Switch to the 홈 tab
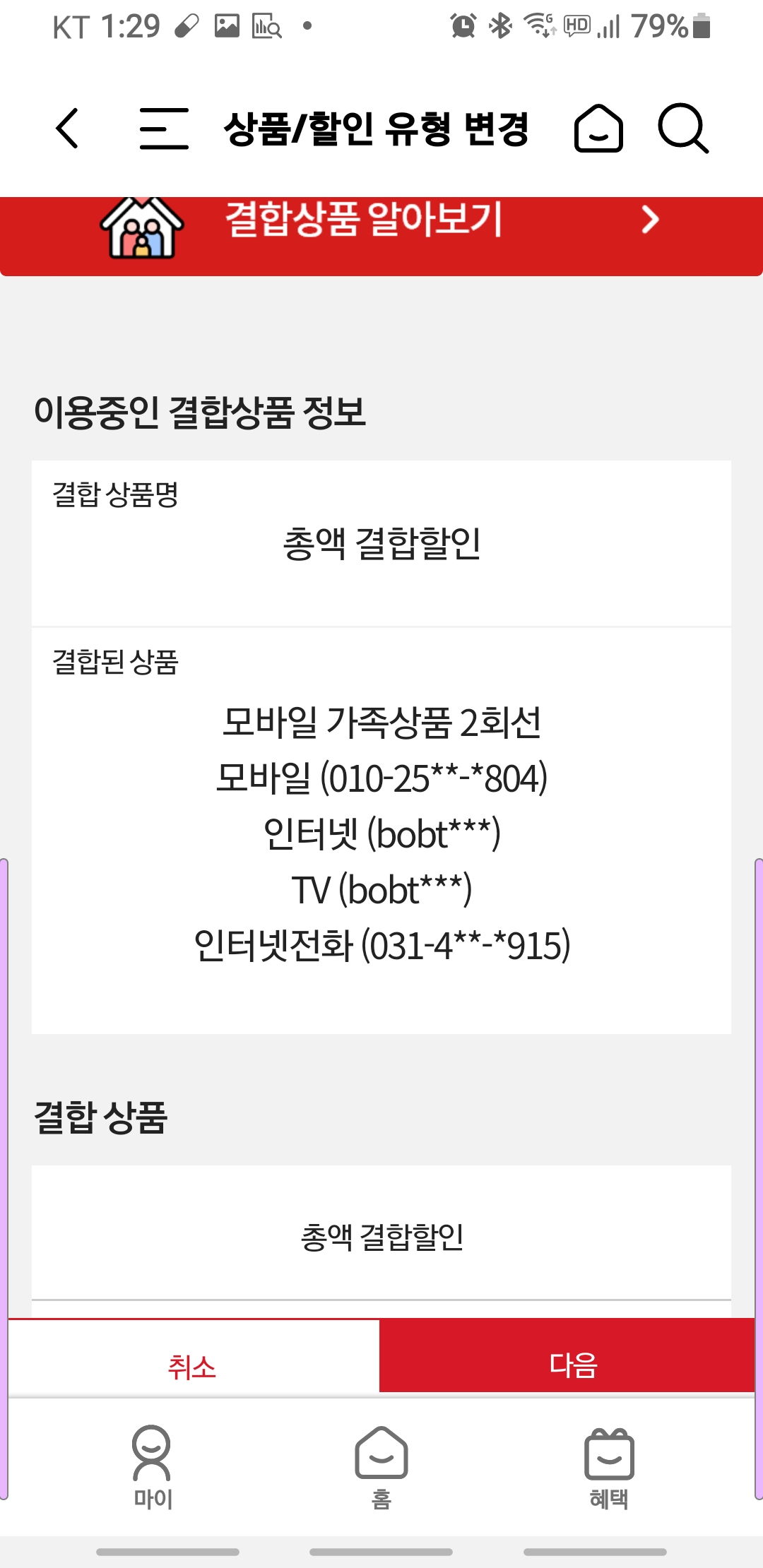Image resolution: width=763 pixels, height=1568 pixels. tap(381, 1466)
